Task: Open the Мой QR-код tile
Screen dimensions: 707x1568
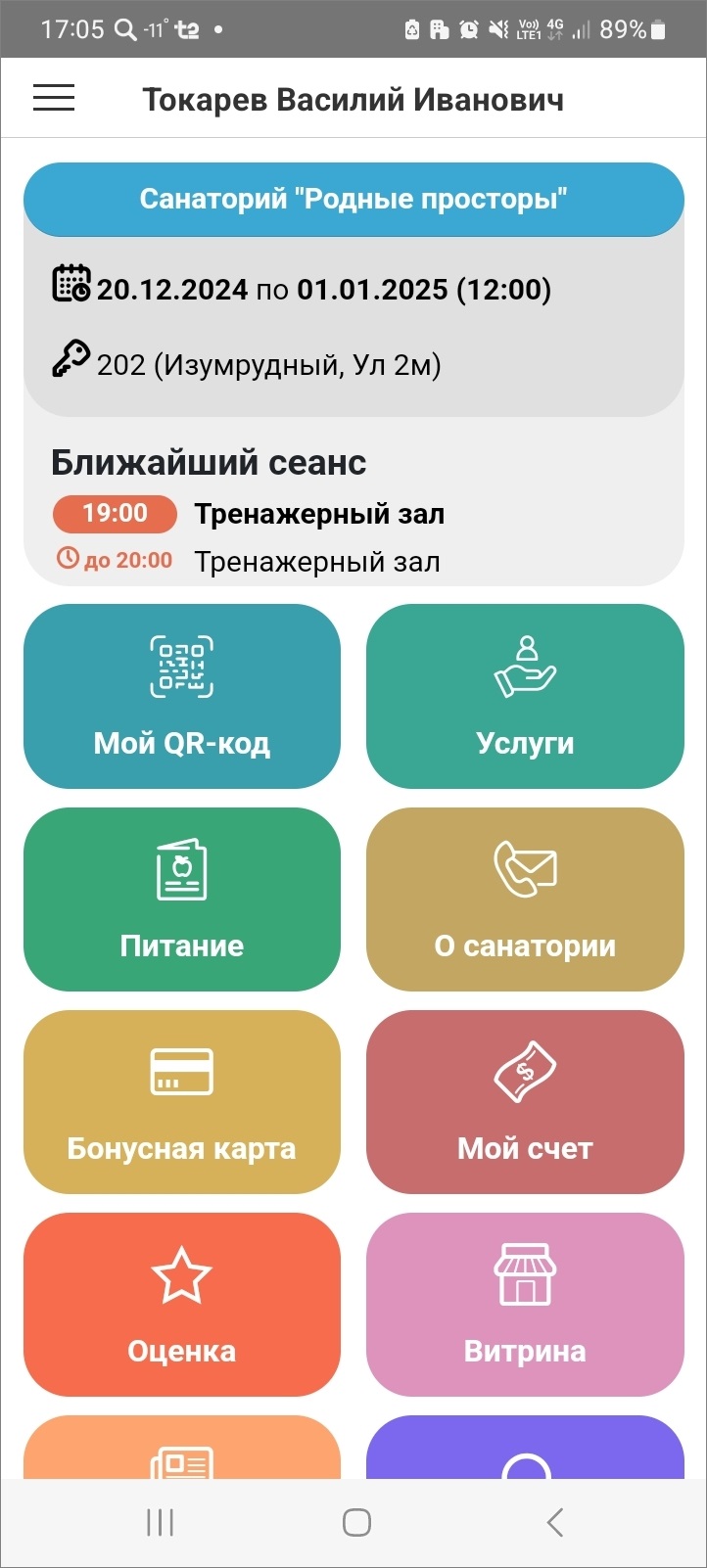Action: click(182, 696)
